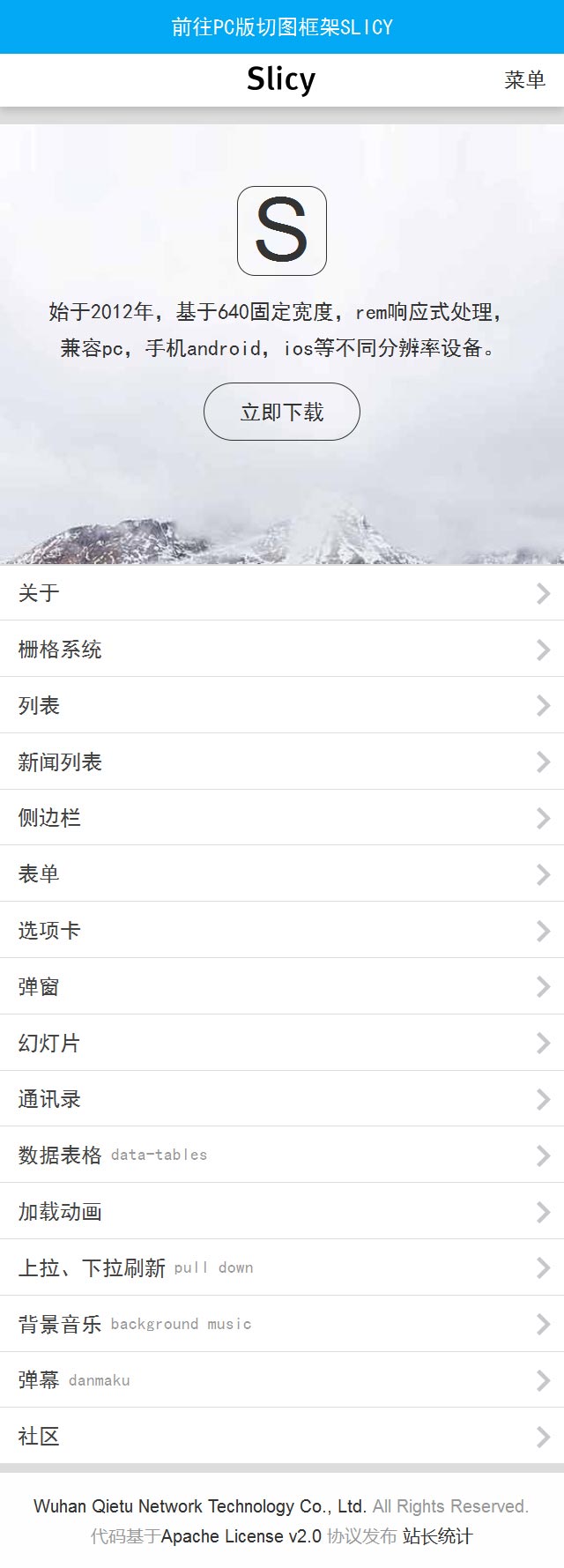Select the 表单 form entry
564x1568 pixels.
[282, 874]
